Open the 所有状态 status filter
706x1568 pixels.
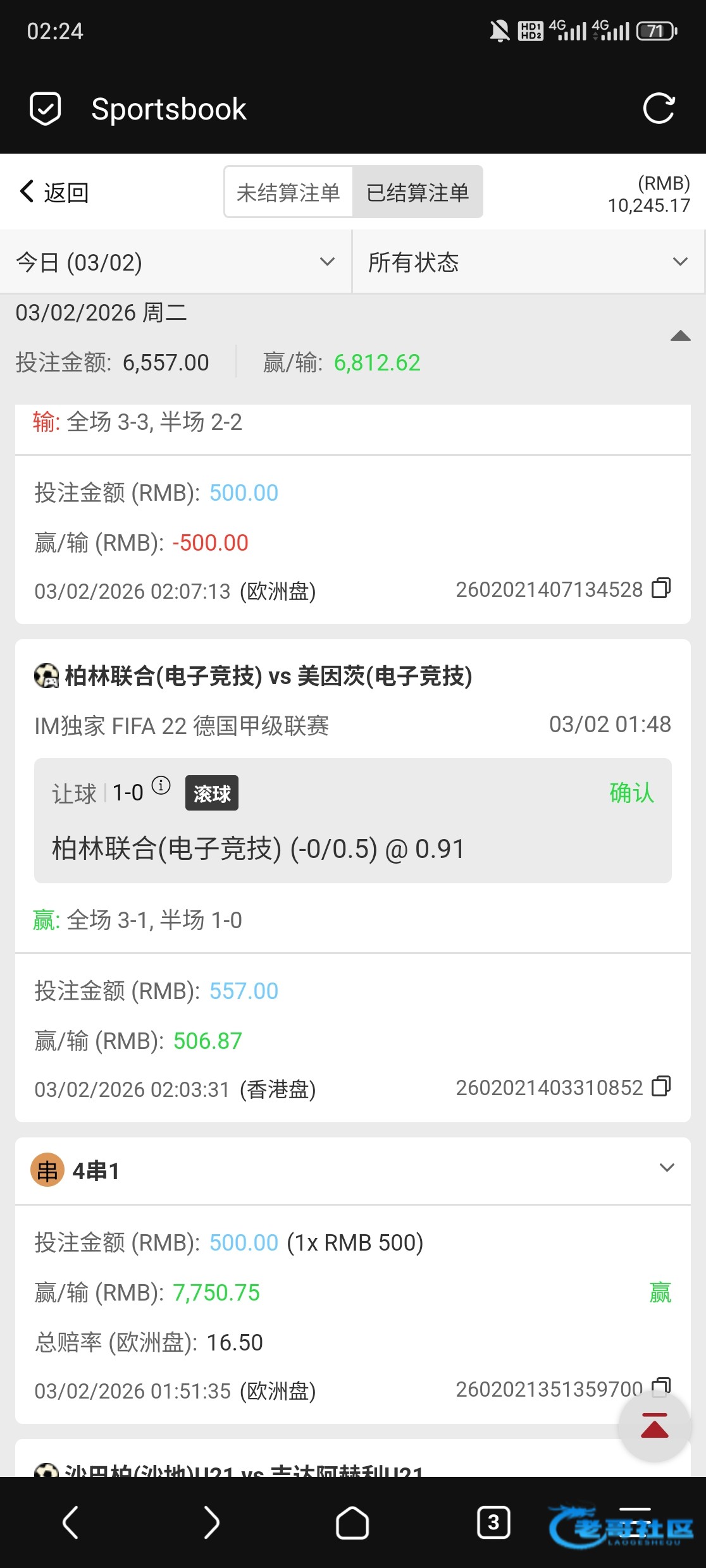tap(528, 262)
